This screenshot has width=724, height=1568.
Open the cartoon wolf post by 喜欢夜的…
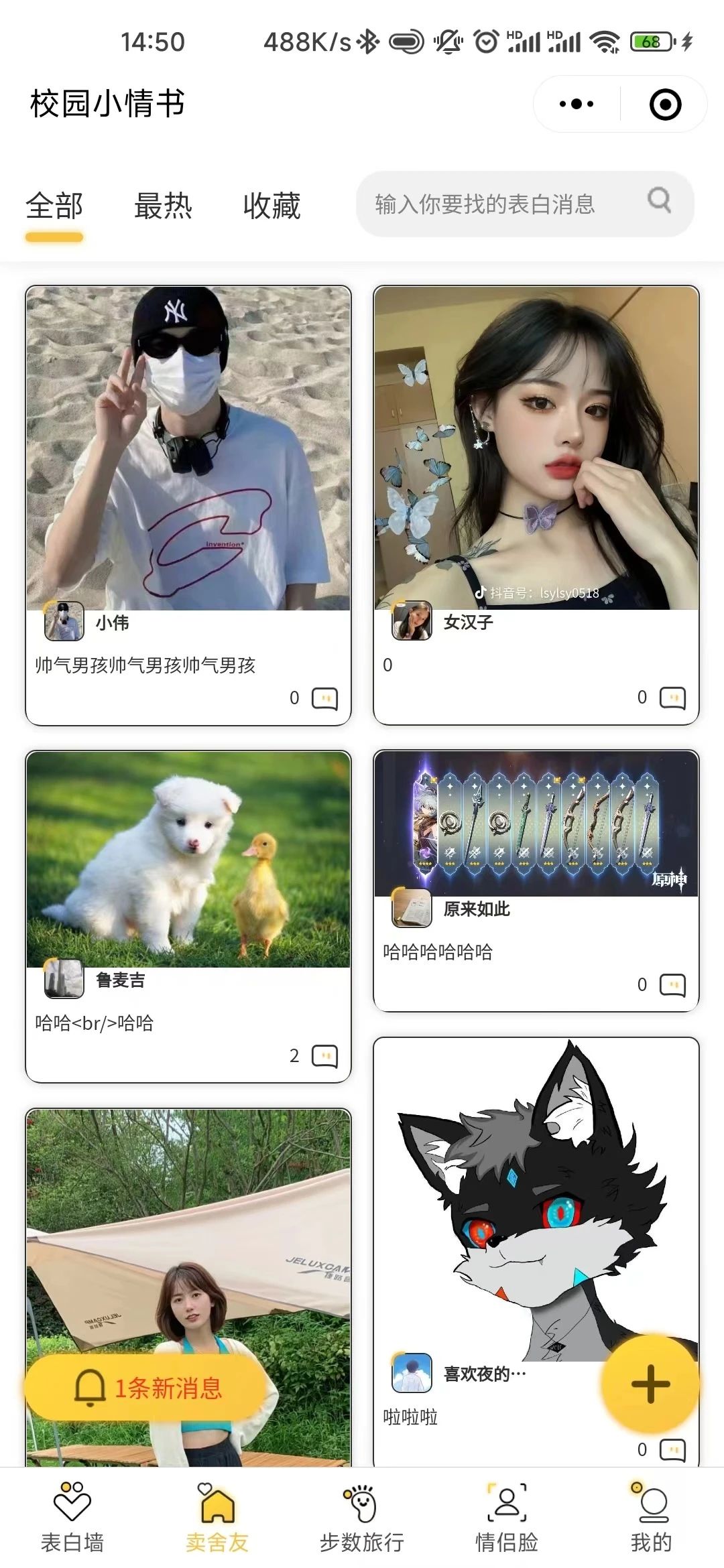pos(536,1252)
